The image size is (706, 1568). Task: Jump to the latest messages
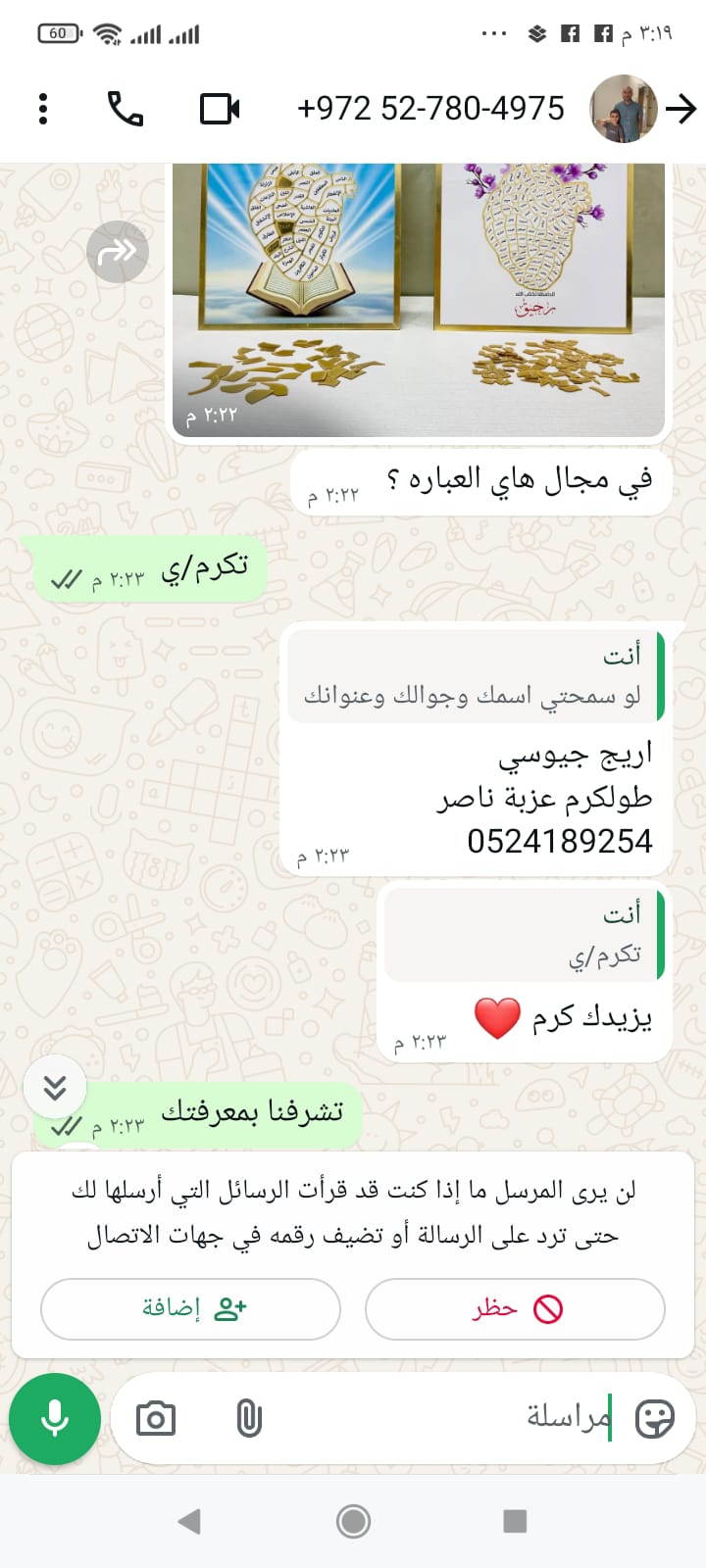(x=55, y=1087)
